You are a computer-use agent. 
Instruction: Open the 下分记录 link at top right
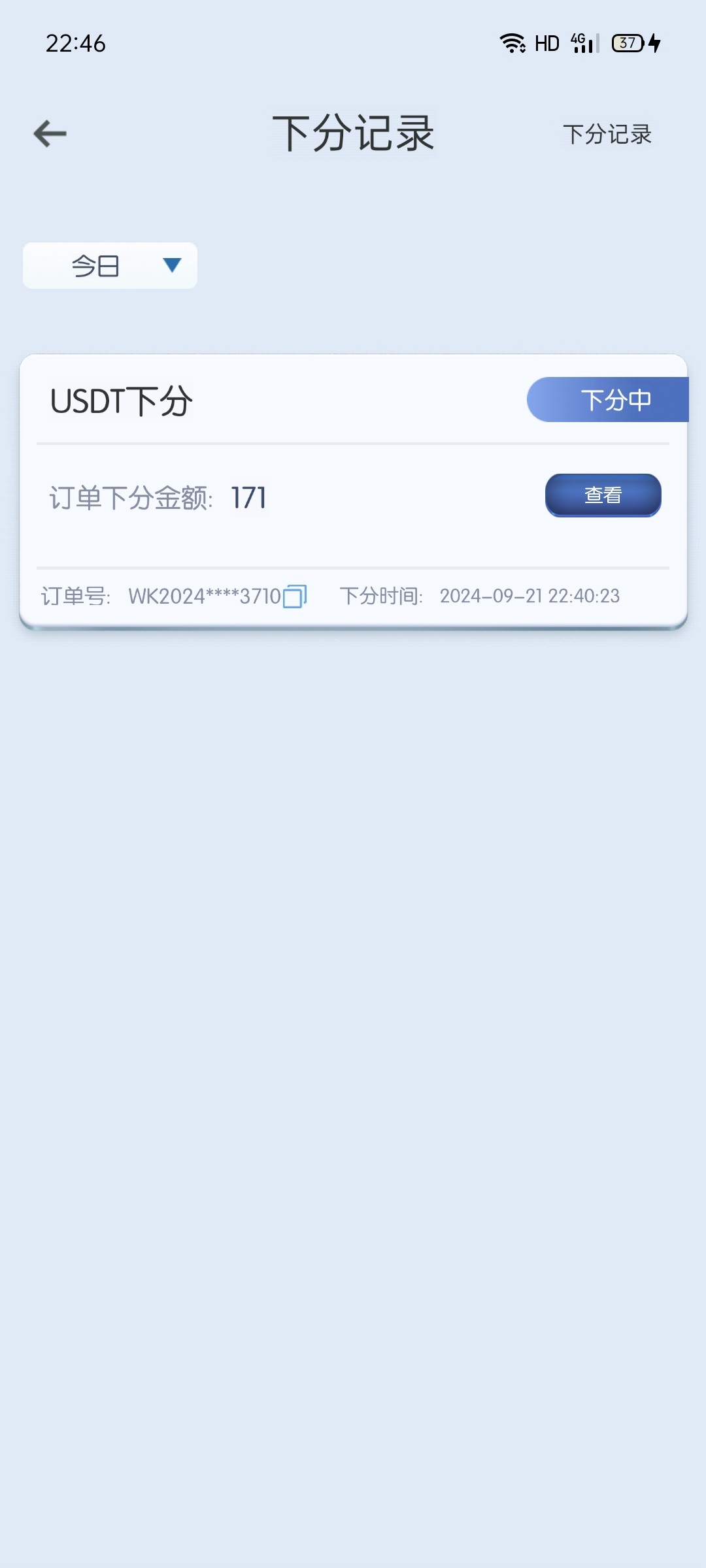click(607, 135)
